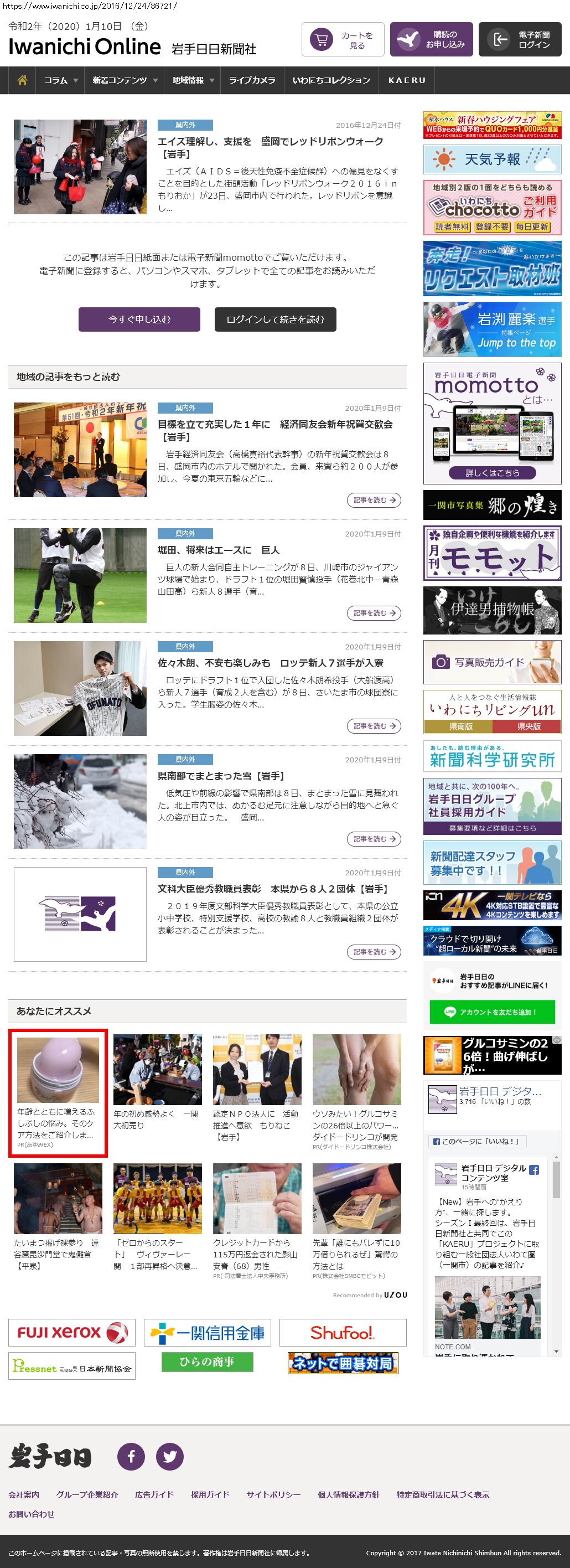Open the Twitter icon in footer
The height and width of the screenshot is (1568, 570).
(170, 1457)
